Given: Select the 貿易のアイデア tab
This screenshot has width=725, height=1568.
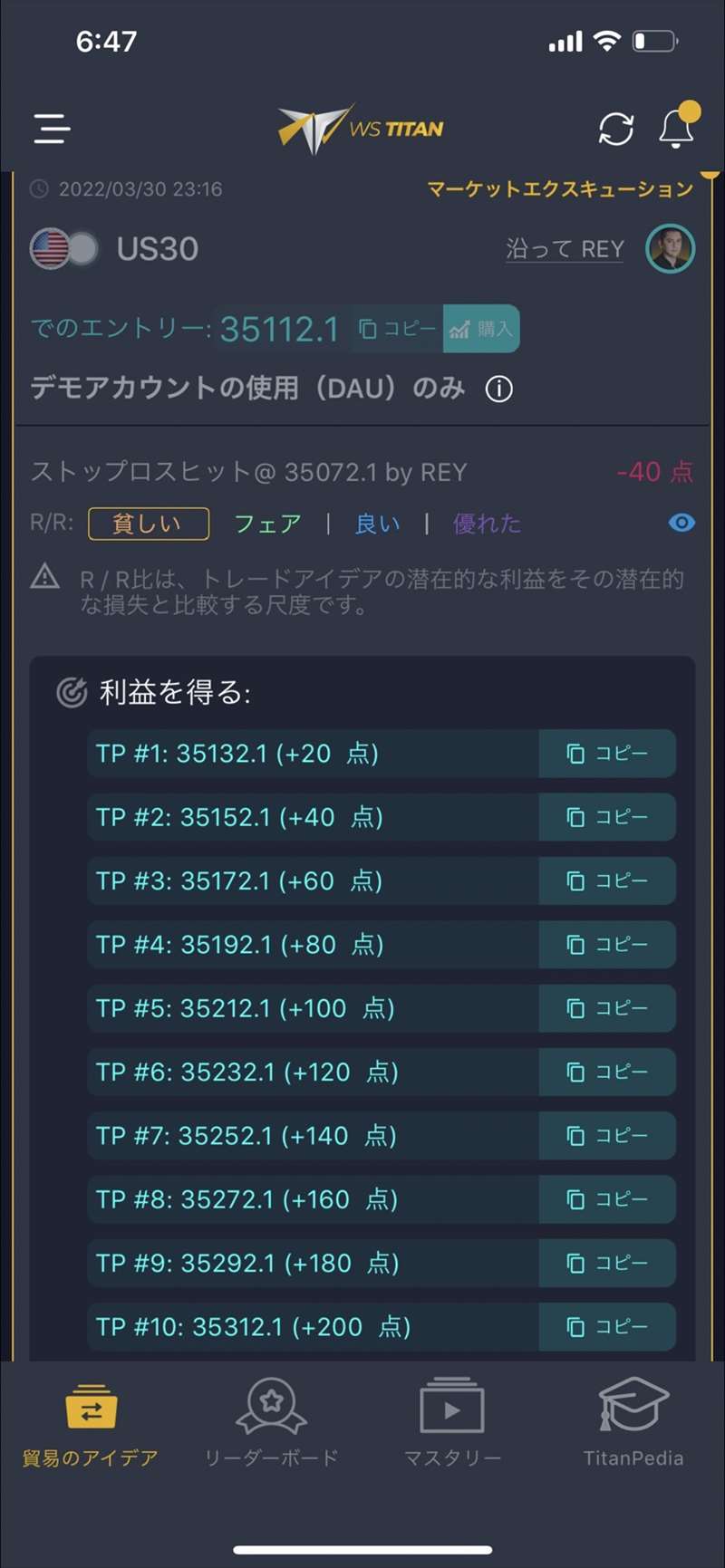Looking at the screenshot, I should coord(91,1422).
